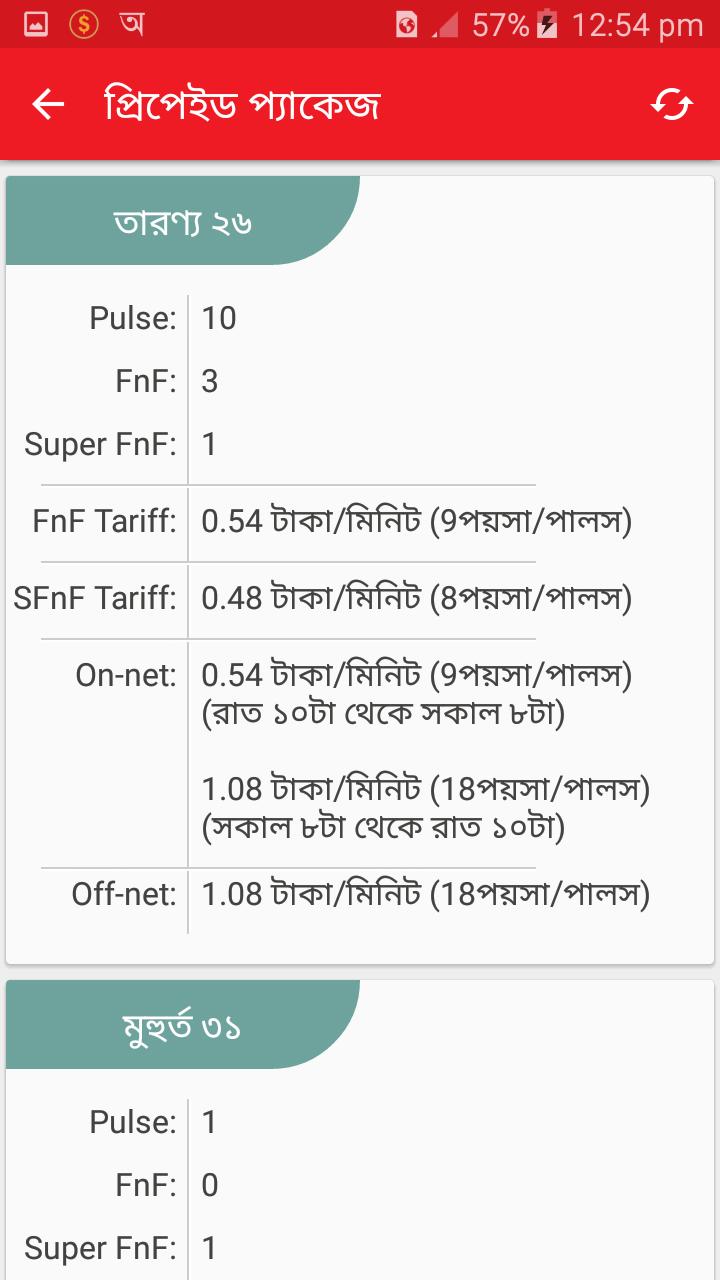720x1280 pixels.
Task: Select the মুহূর্ত ৩১ package header
Action: point(178,1023)
